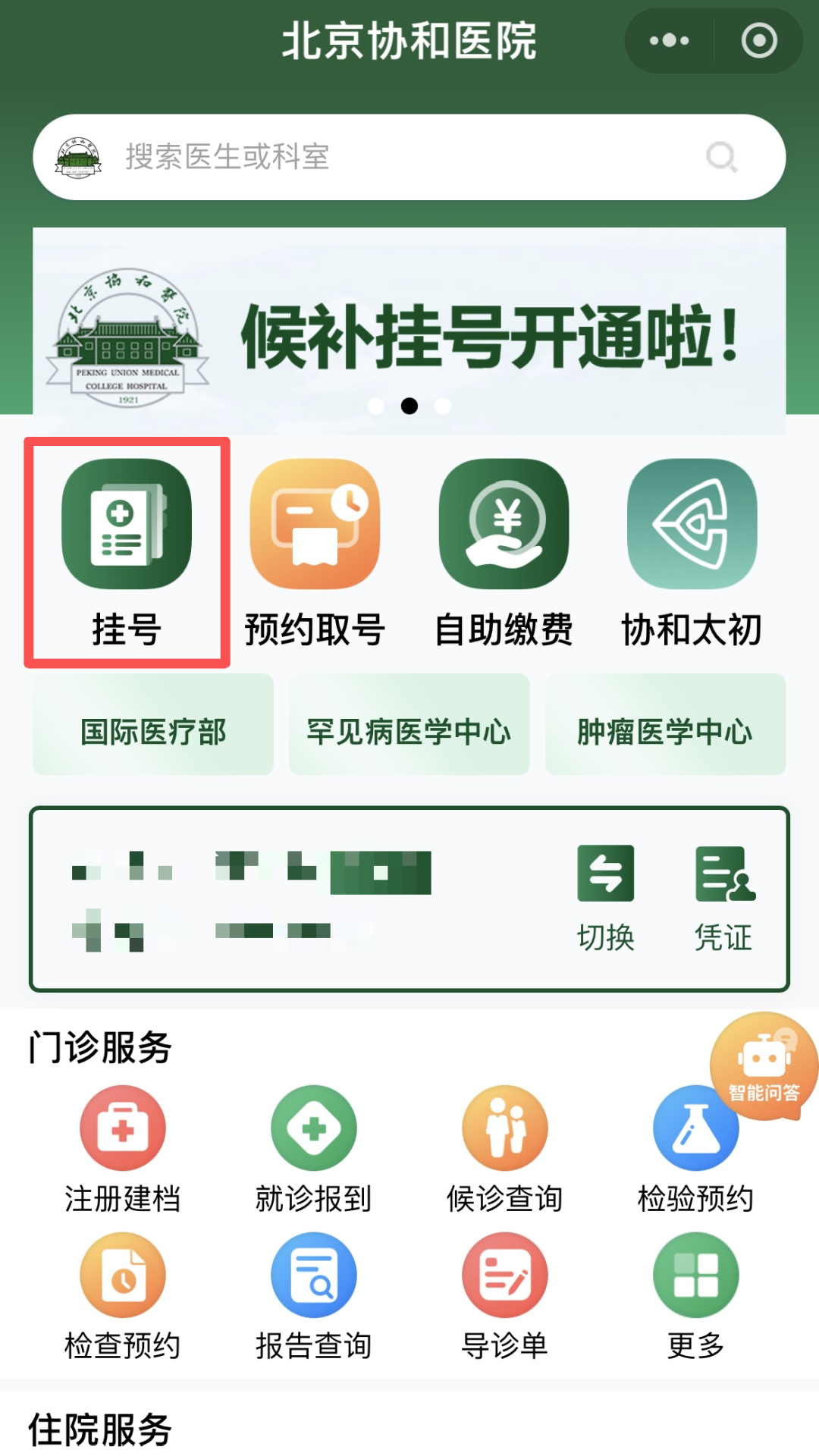Open 预约取号
This screenshot has height=1456, width=819.
(315, 554)
